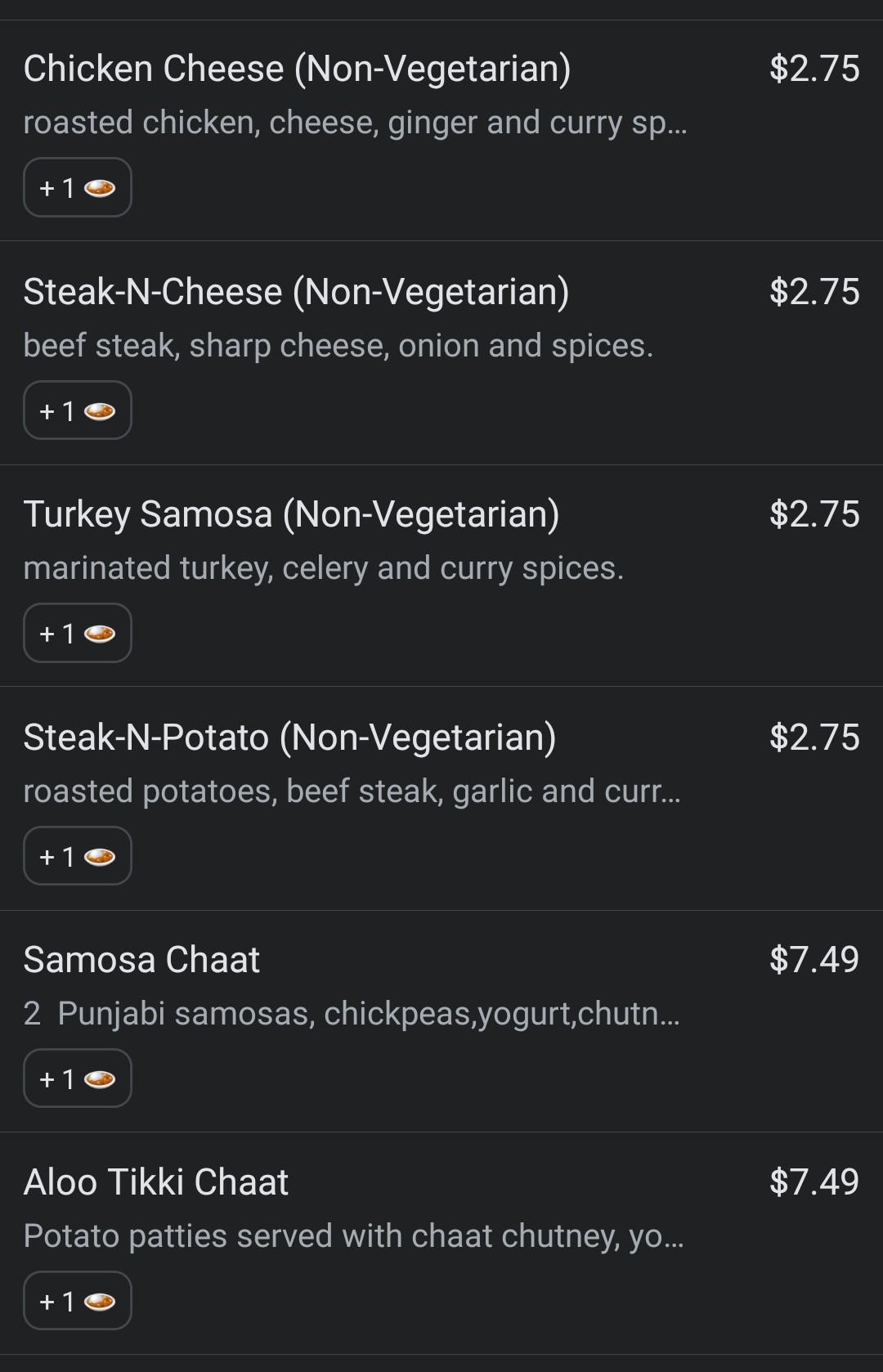The height and width of the screenshot is (1372, 883).
Task: Add one Chicken Cheese samosa
Action: (x=78, y=187)
